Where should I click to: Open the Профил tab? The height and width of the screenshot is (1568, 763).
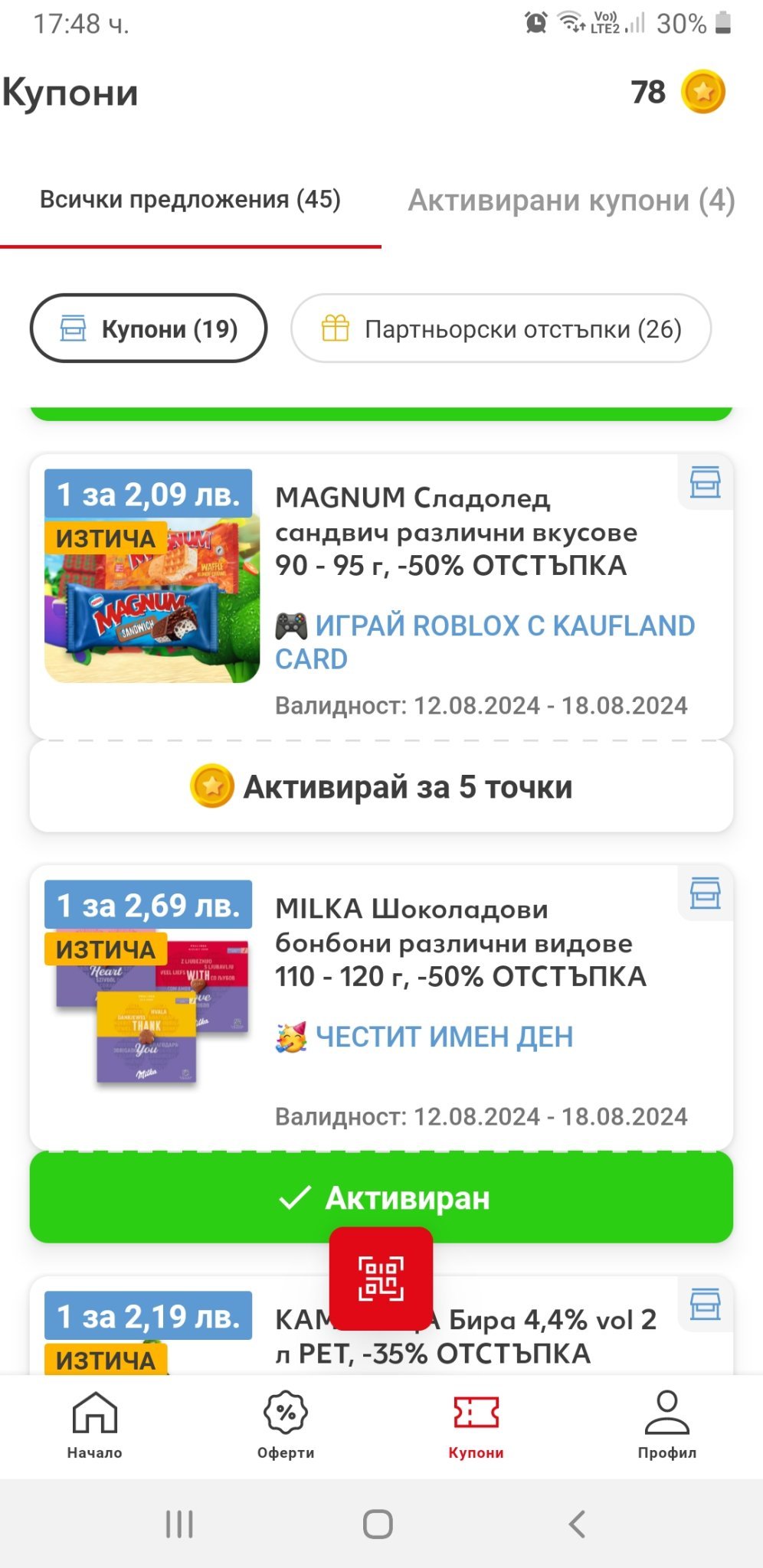[666, 1425]
